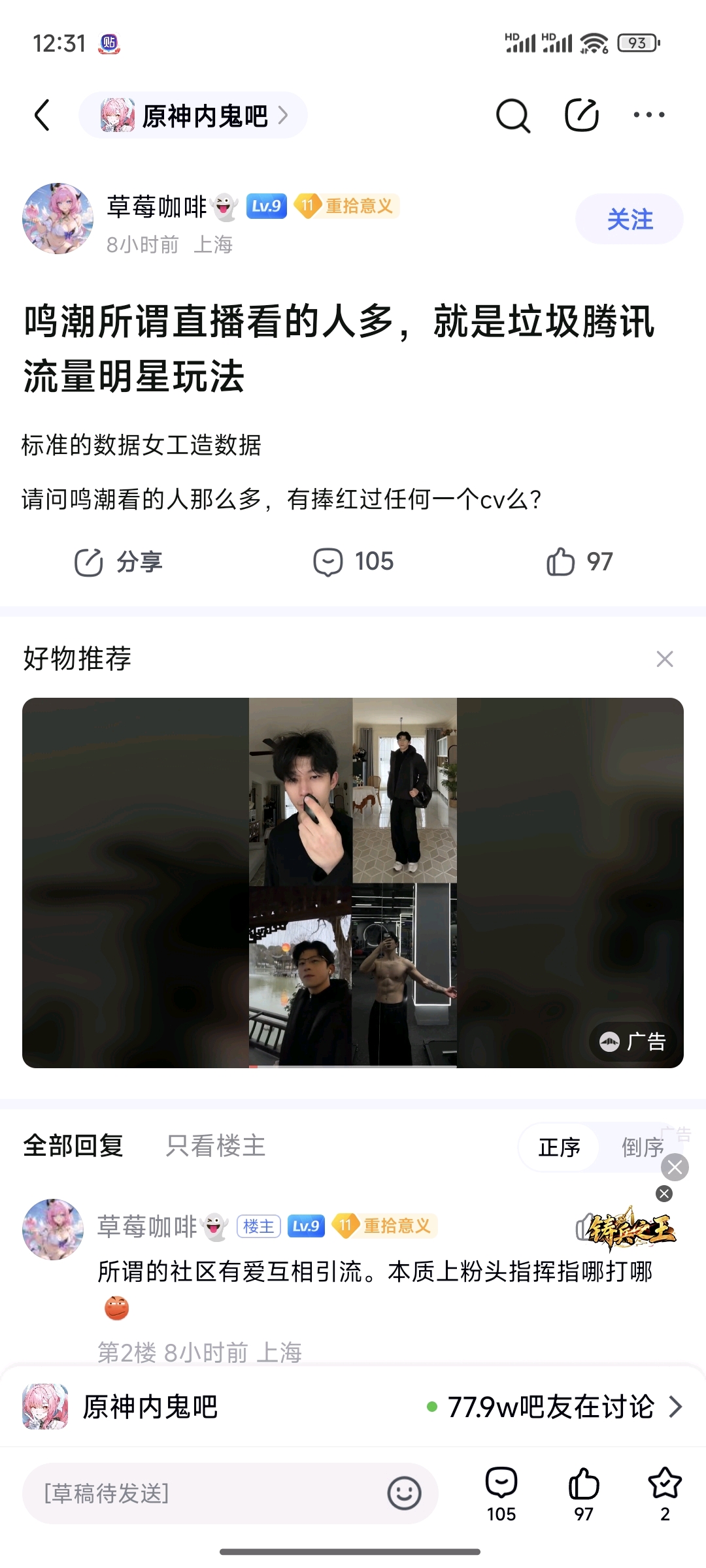The height and width of the screenshot is (1568, 706).
Task: Dismiss the 好物推荐 recommendation section
Action: [x=664, y=659]
